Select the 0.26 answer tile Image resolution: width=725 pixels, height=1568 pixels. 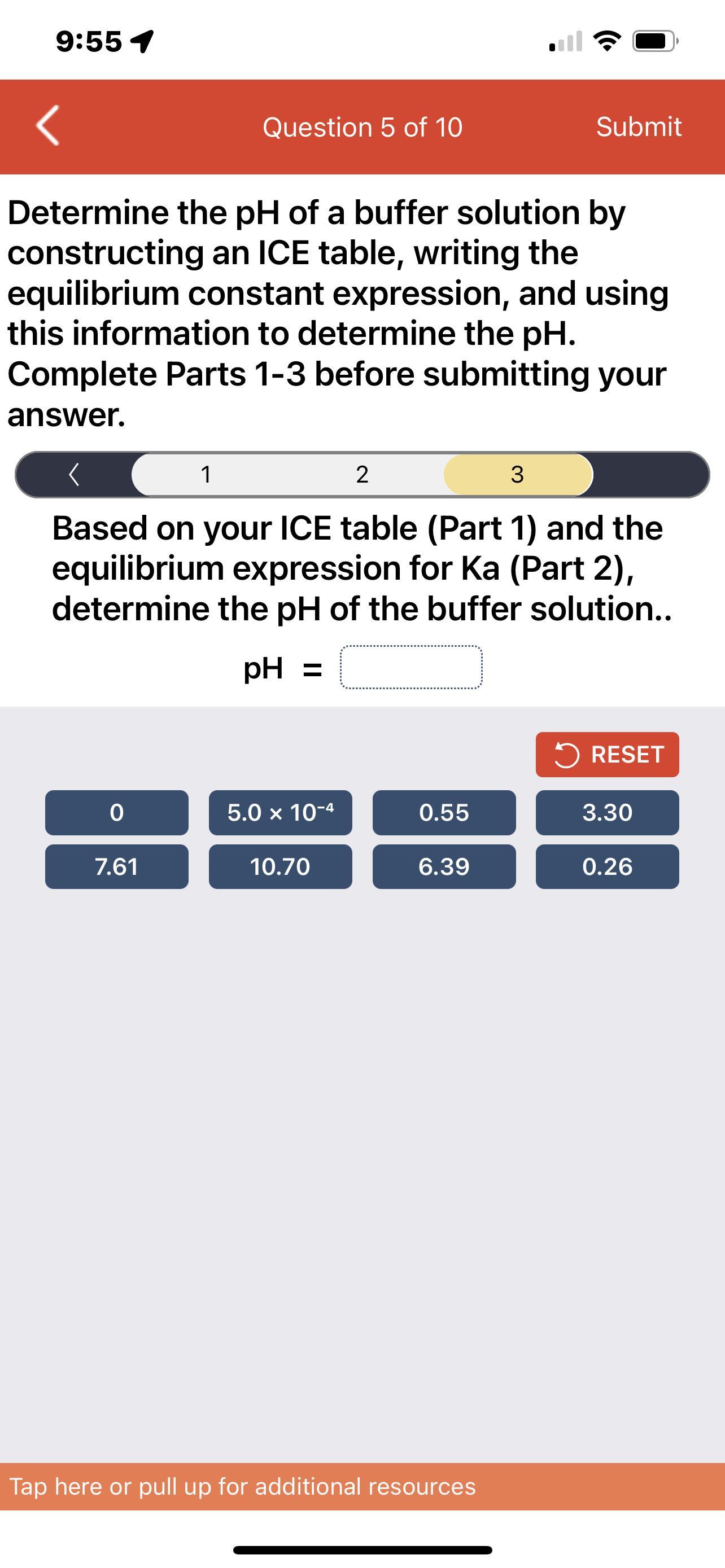click(x=607, y=866)
